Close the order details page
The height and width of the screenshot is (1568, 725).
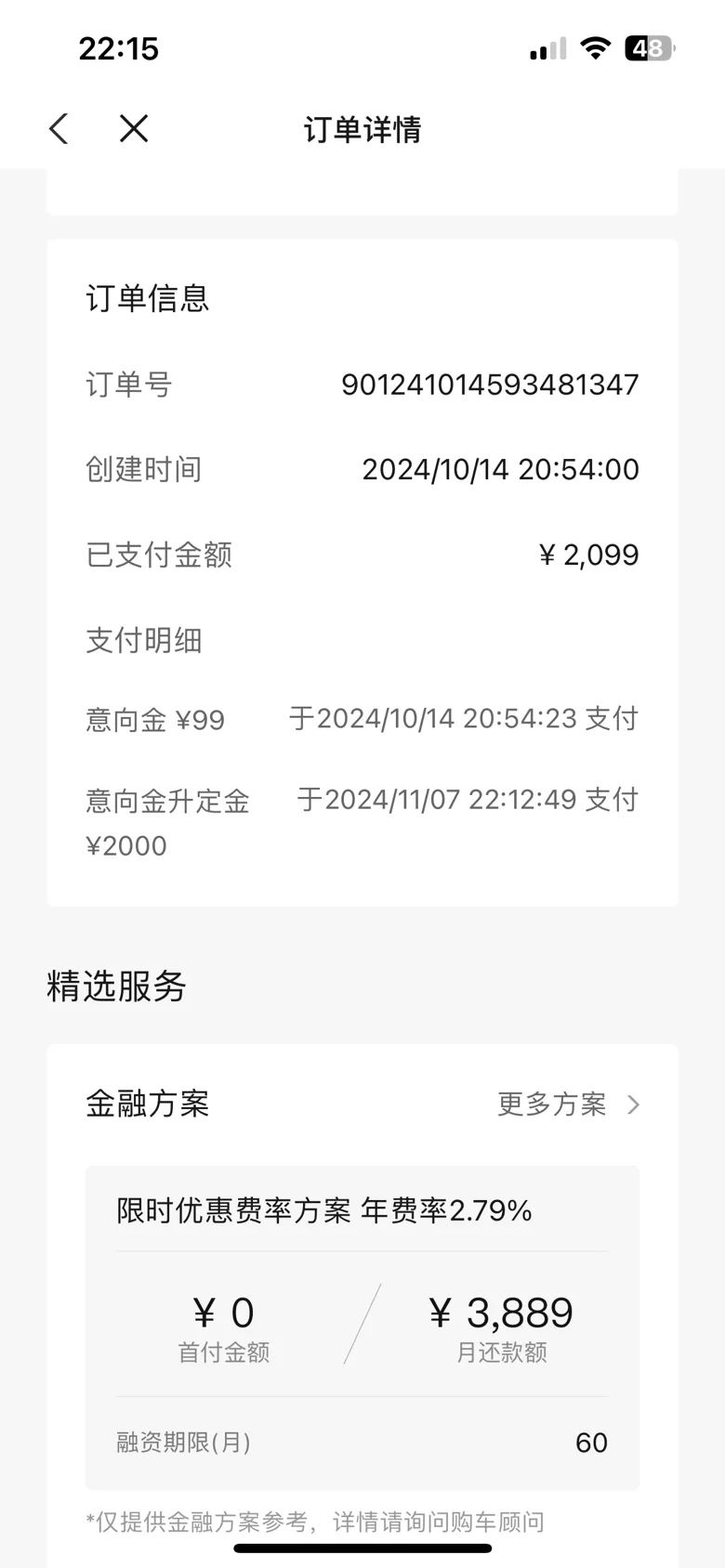134,129
